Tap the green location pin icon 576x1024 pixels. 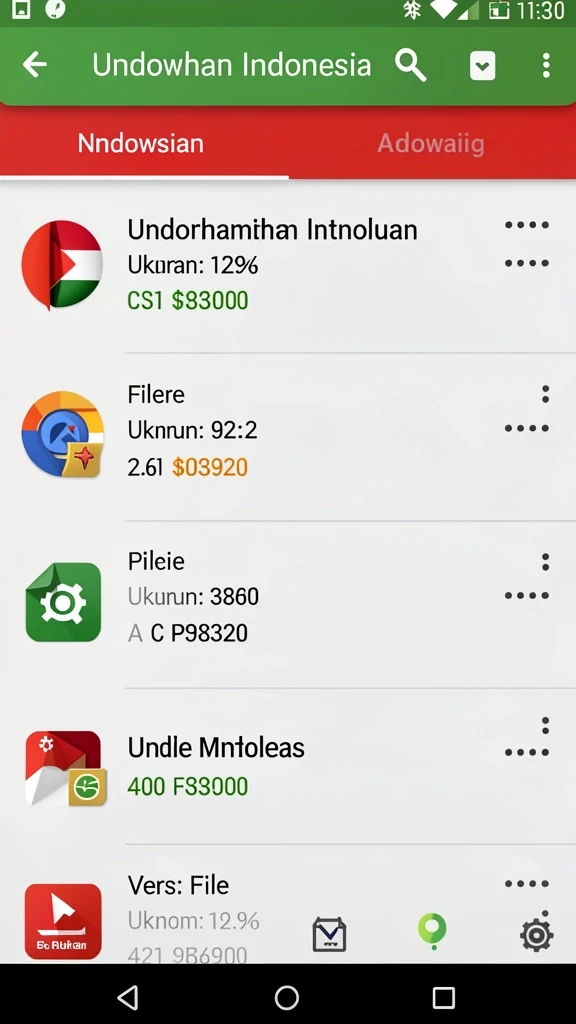432,931
